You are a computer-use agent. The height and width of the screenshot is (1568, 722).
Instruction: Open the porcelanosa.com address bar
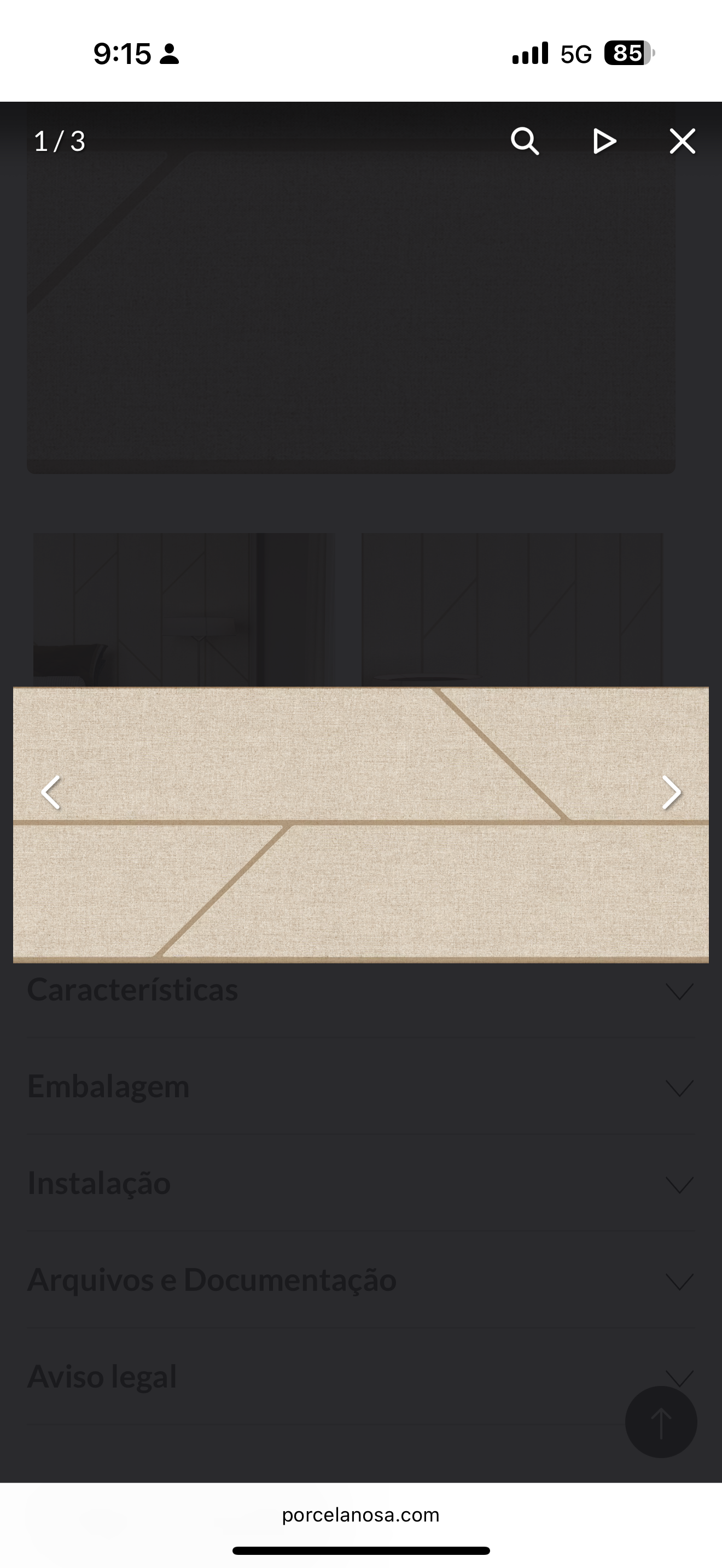[360, 1515]
